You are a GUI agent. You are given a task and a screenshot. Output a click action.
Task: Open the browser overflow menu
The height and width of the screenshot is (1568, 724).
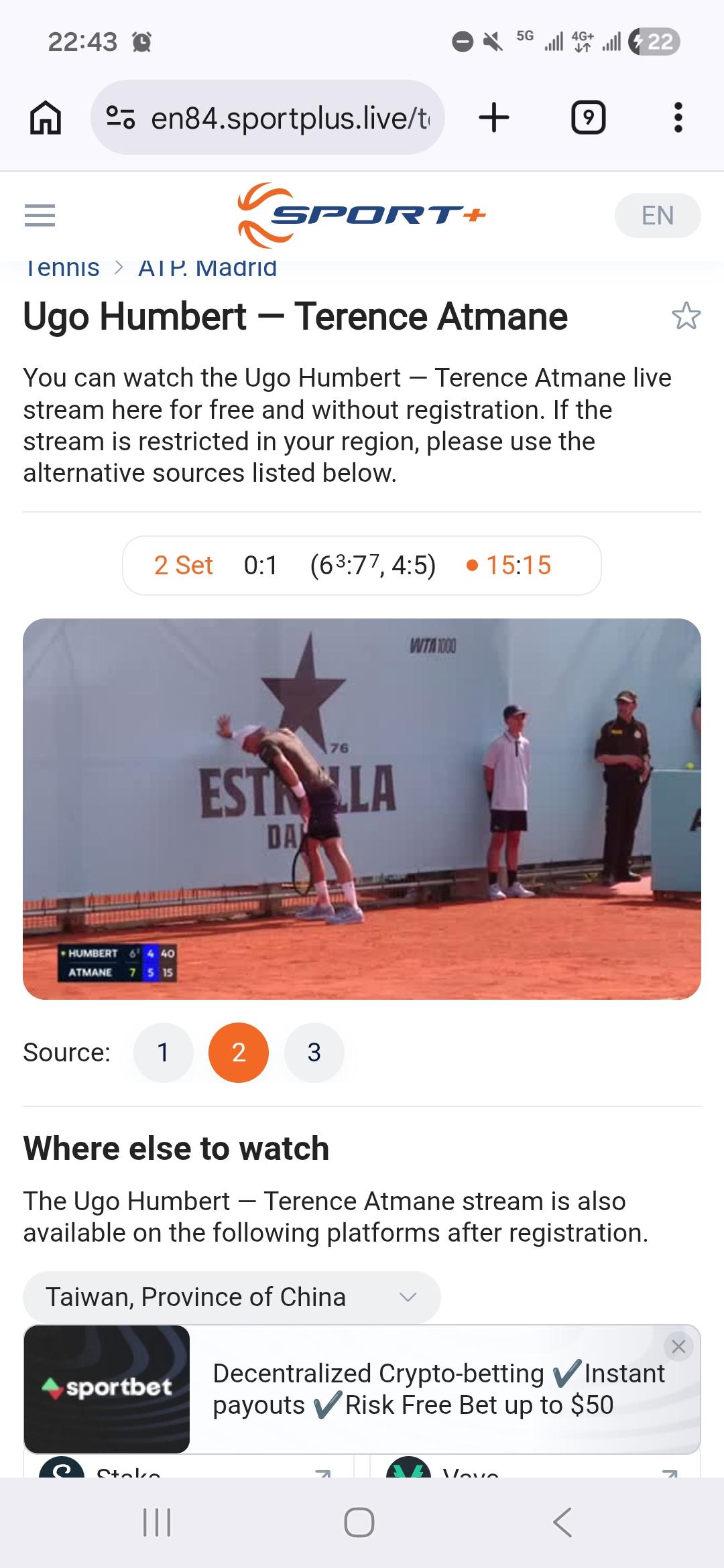[x=678, y=118]
